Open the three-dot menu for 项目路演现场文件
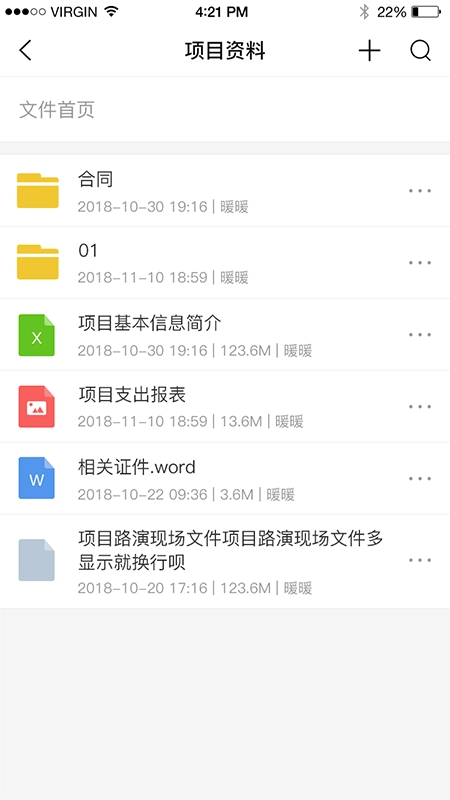Screen dimensions: 450x800 pyautogui.click(x=420, y=560)
